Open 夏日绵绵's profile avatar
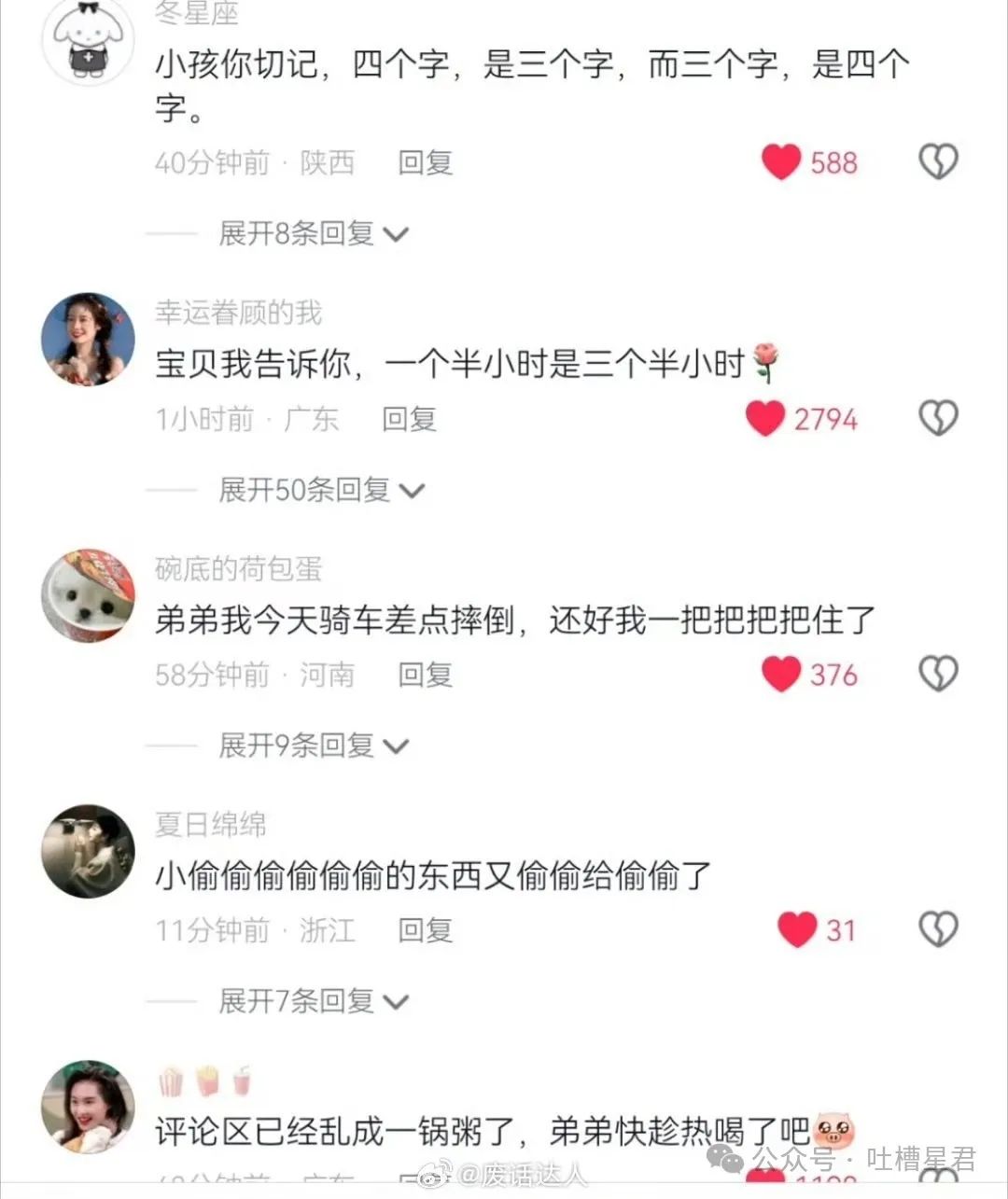Screen dimensions: 1008x1199 [89, 851]
